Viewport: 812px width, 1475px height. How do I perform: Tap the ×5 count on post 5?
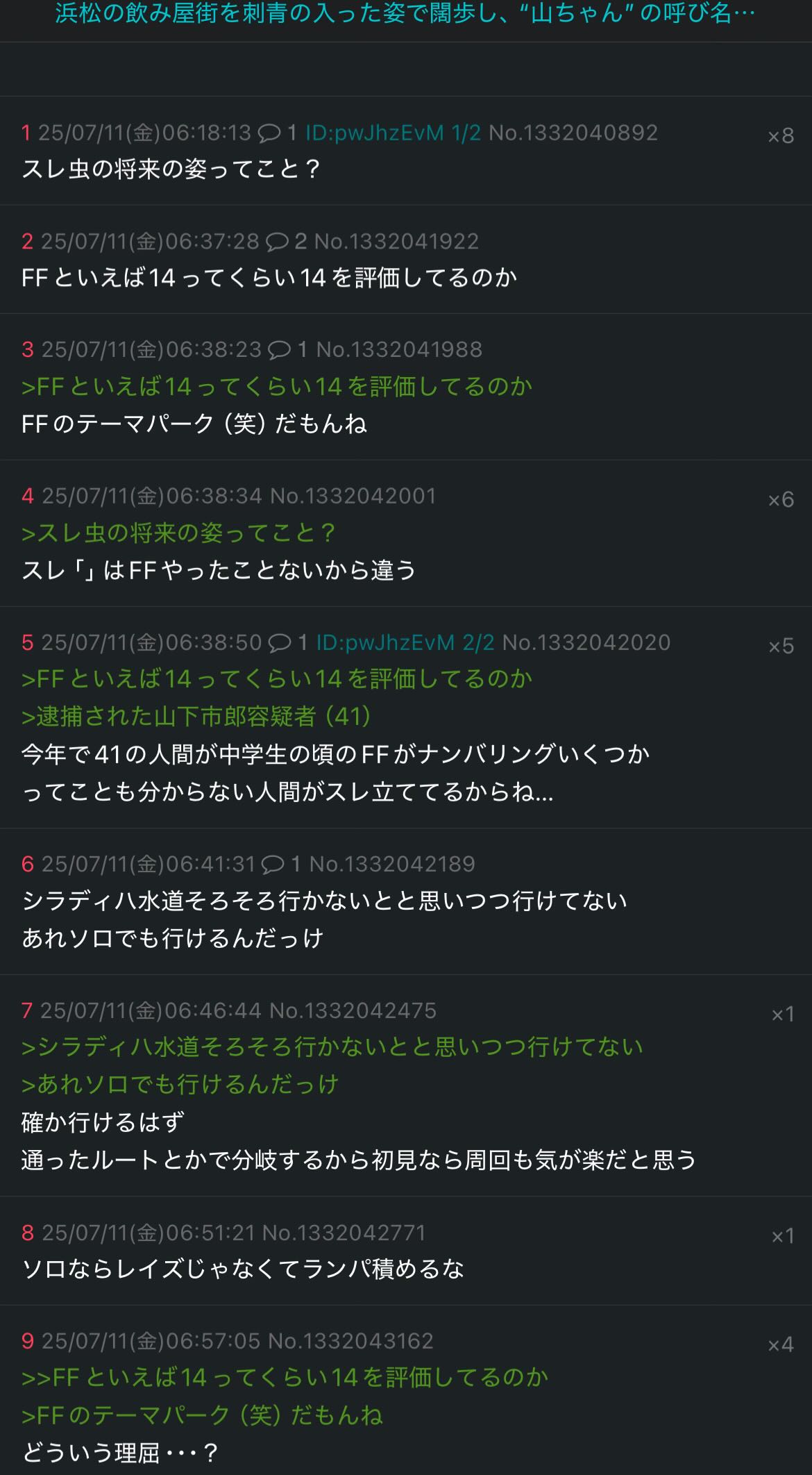(x=781, y=646)
